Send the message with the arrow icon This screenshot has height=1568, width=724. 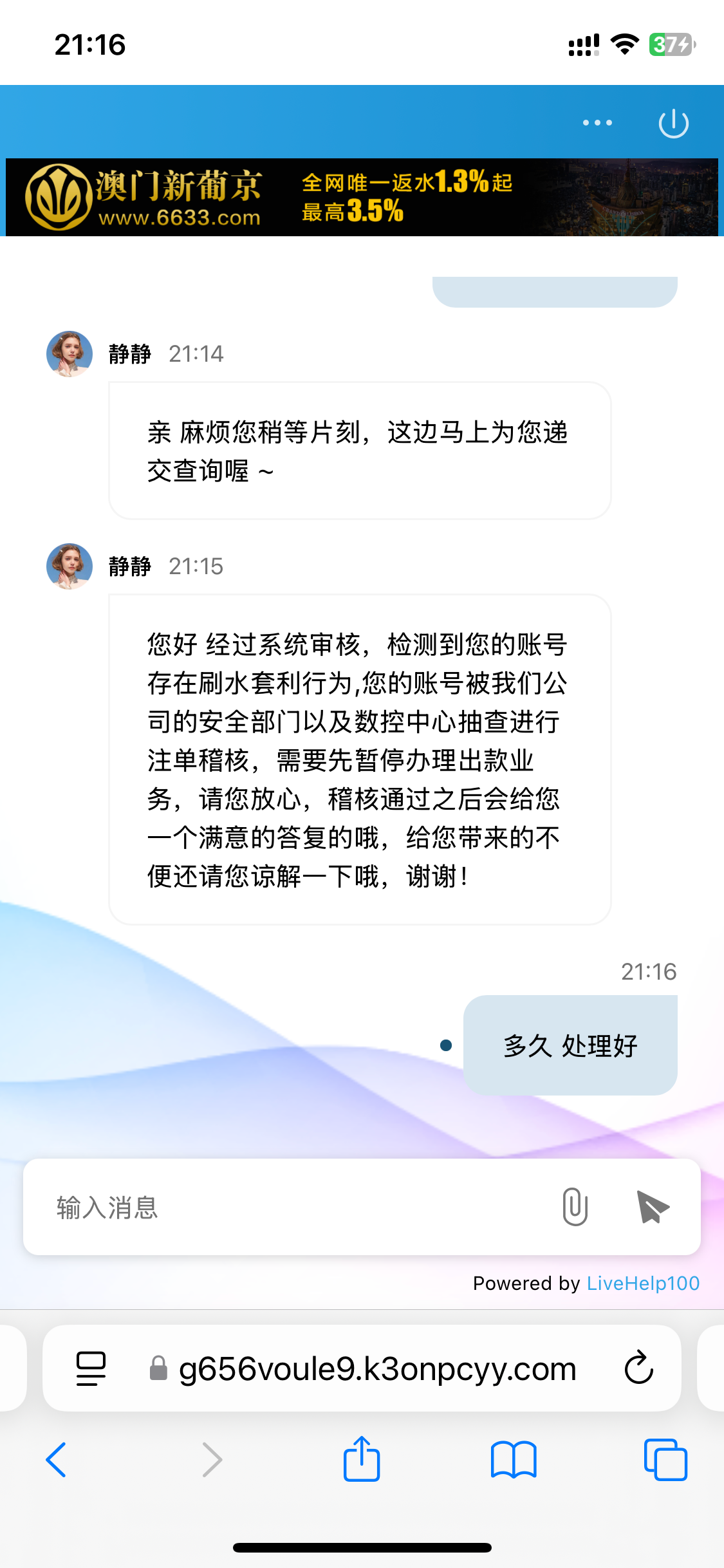[653, 1208]
